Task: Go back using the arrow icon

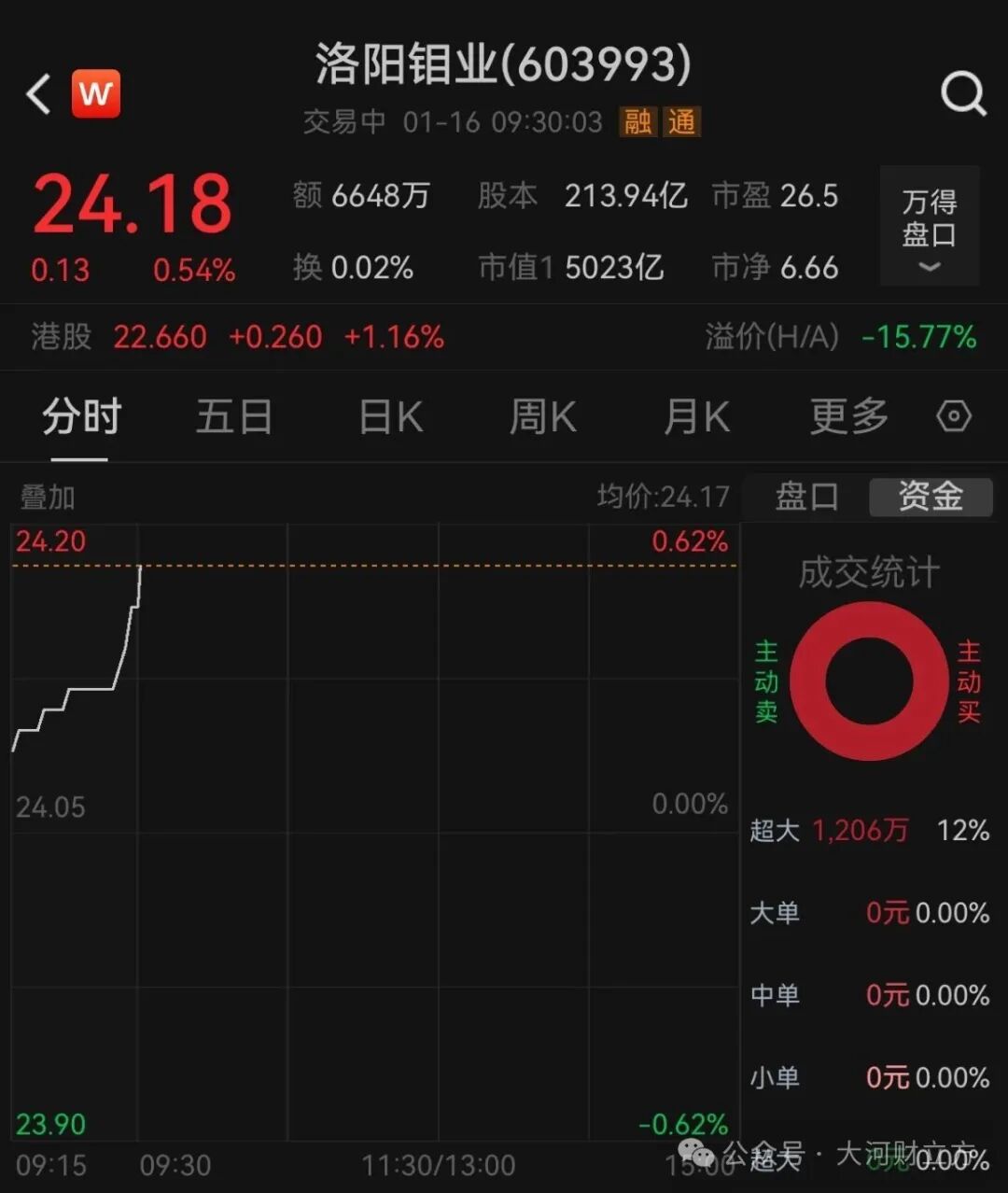Action: pos(38,94)
